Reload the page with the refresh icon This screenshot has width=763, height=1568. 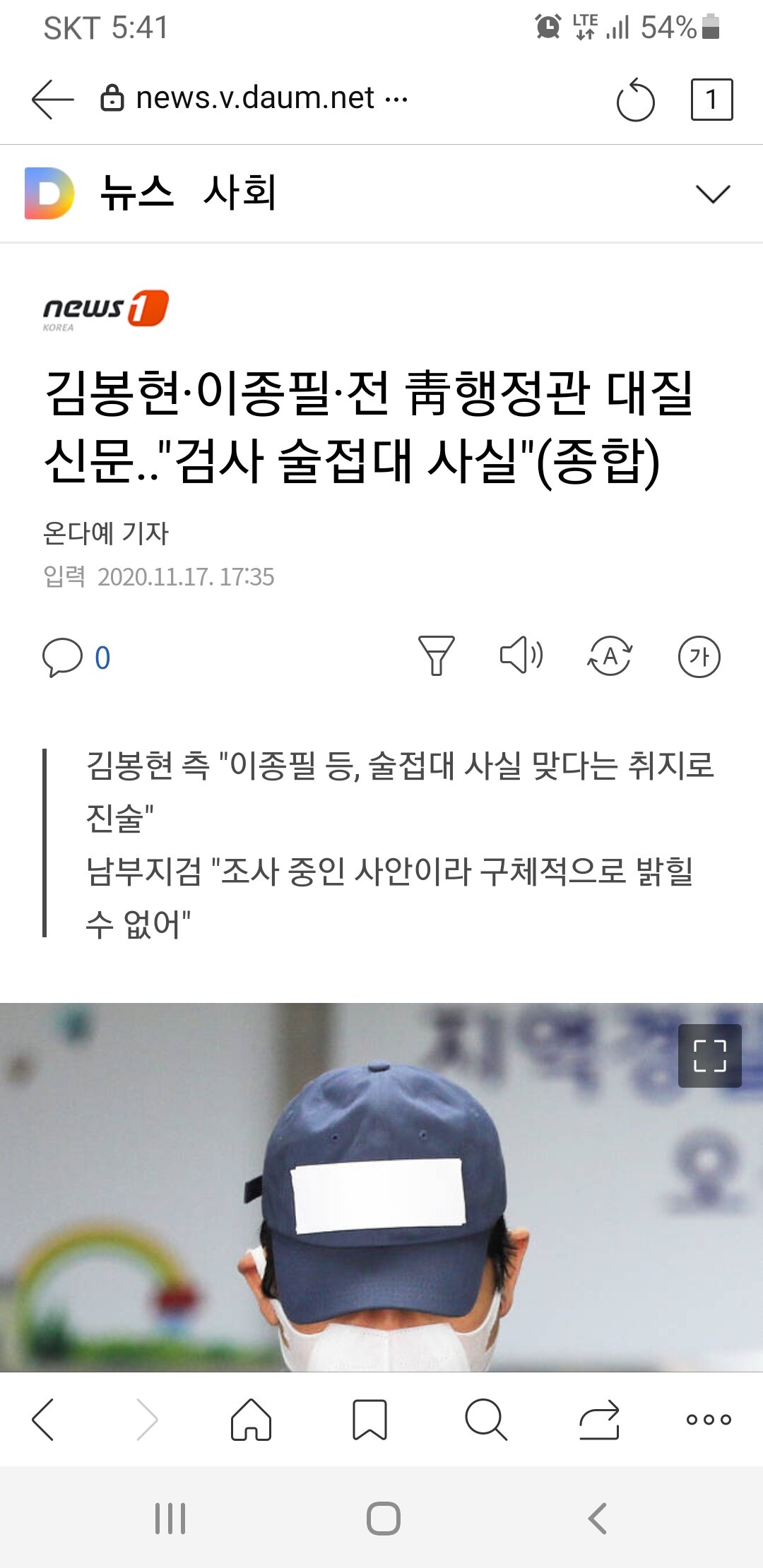[x=635, y=100]
